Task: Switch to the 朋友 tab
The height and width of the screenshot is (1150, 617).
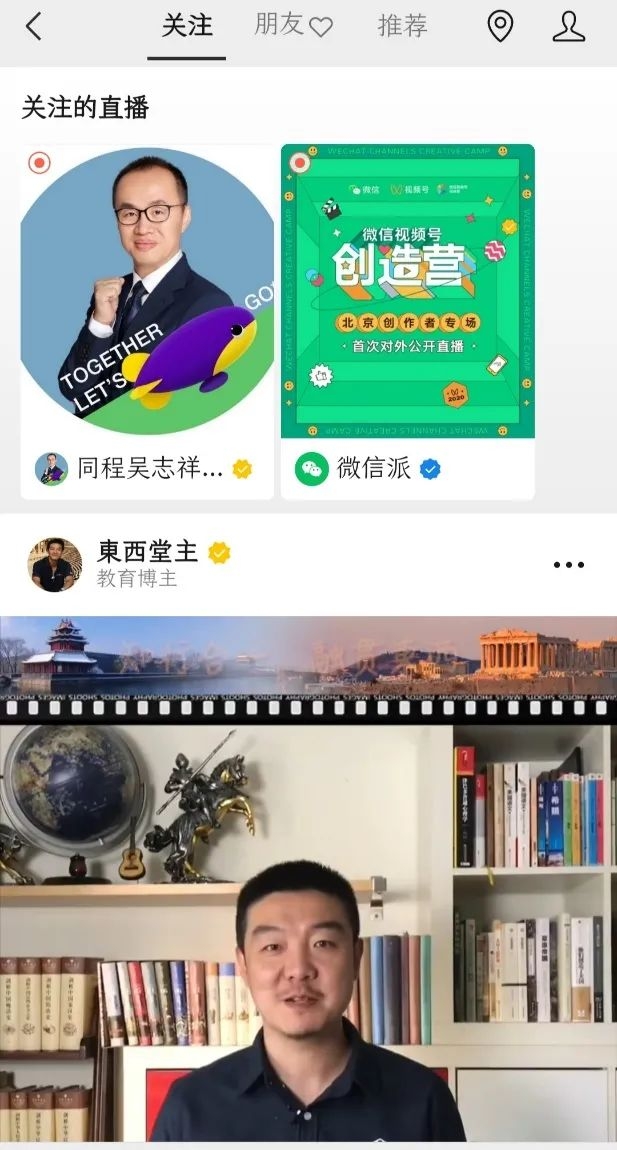Action: (x=292, y=26)
